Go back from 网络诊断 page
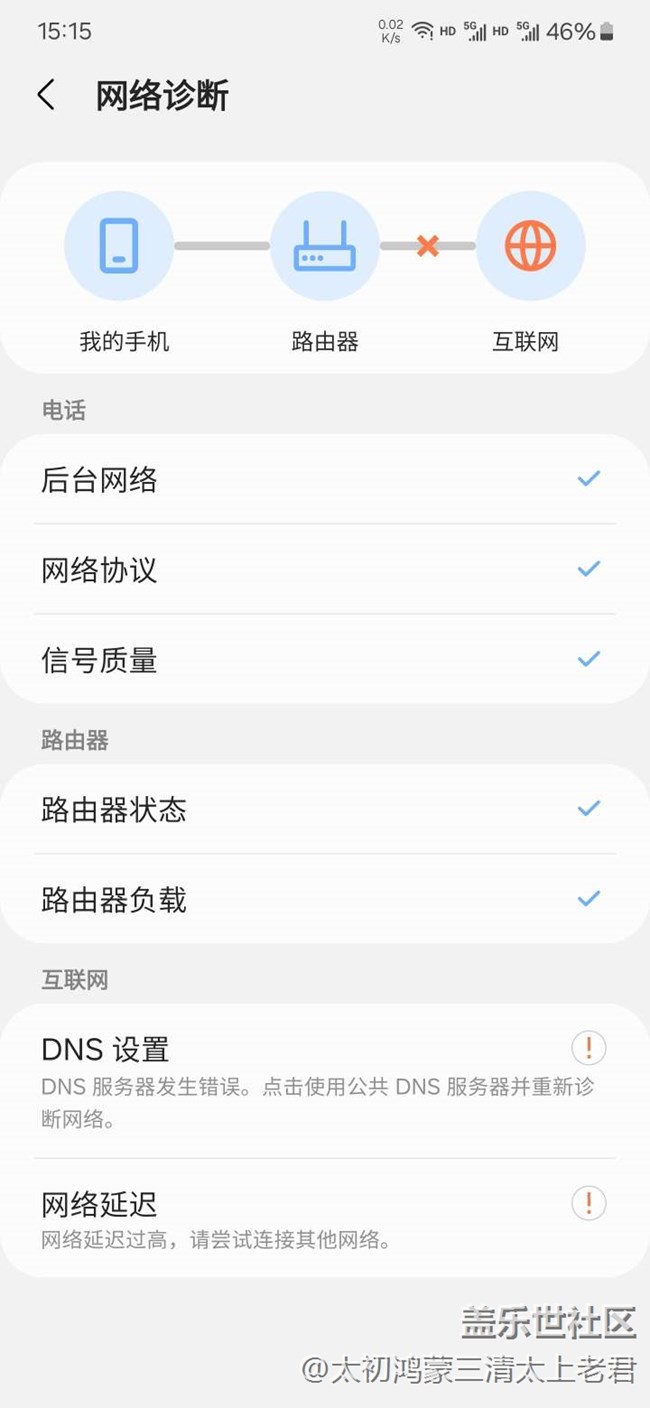The width and height of the screenshot is (650, 1408). tap(46, 95)
